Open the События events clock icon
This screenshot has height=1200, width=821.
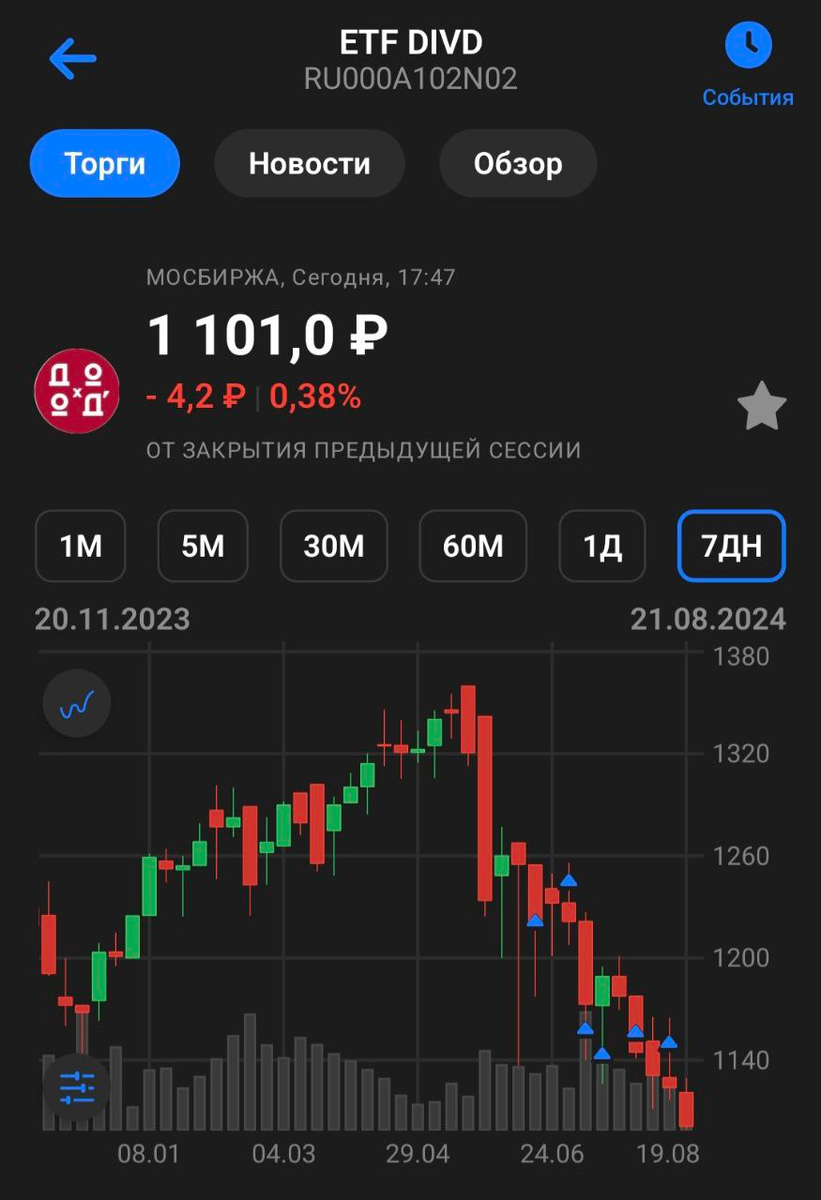point(747,45)
